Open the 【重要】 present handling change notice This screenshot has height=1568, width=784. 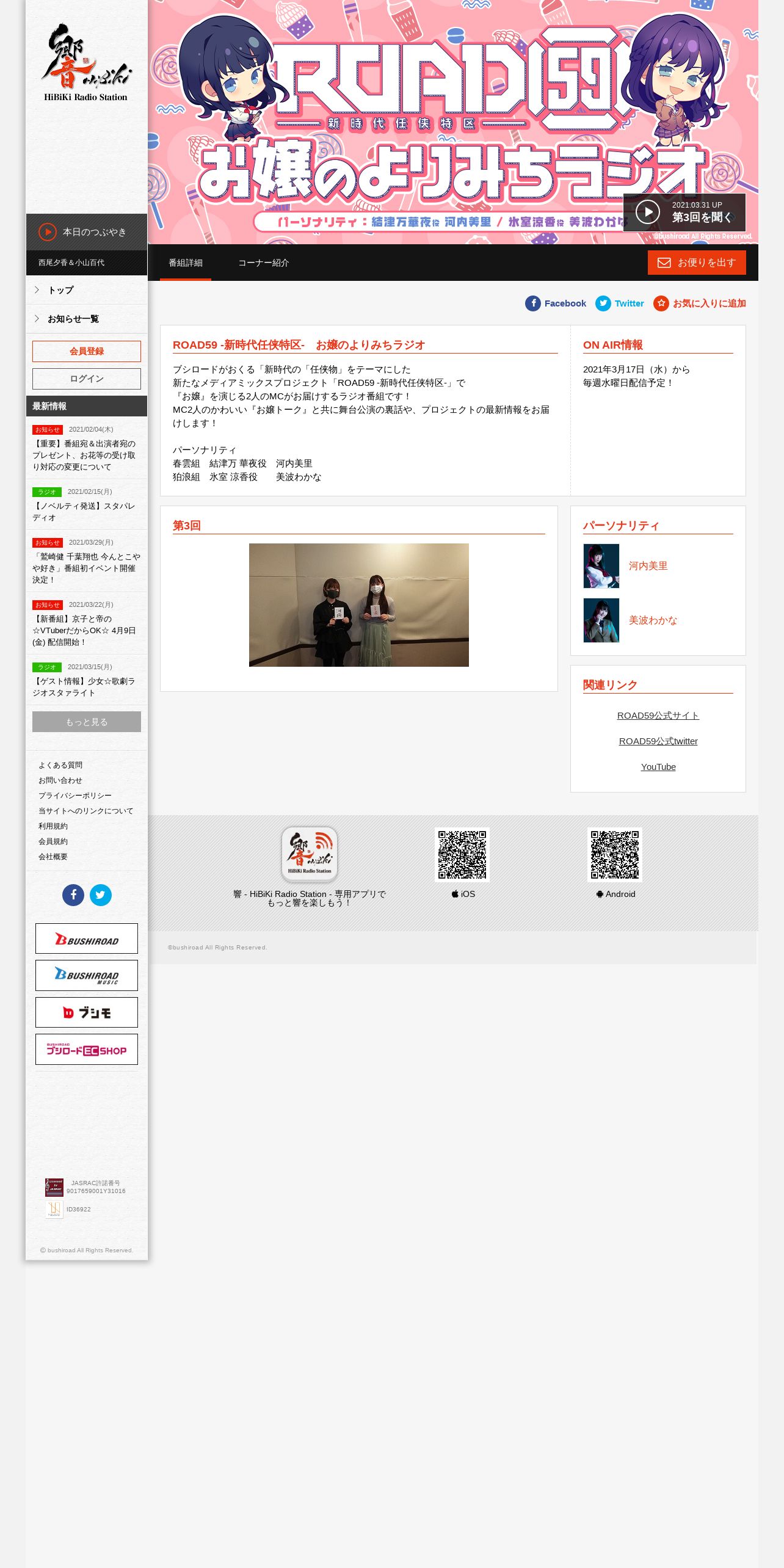(x=84, y=455)
